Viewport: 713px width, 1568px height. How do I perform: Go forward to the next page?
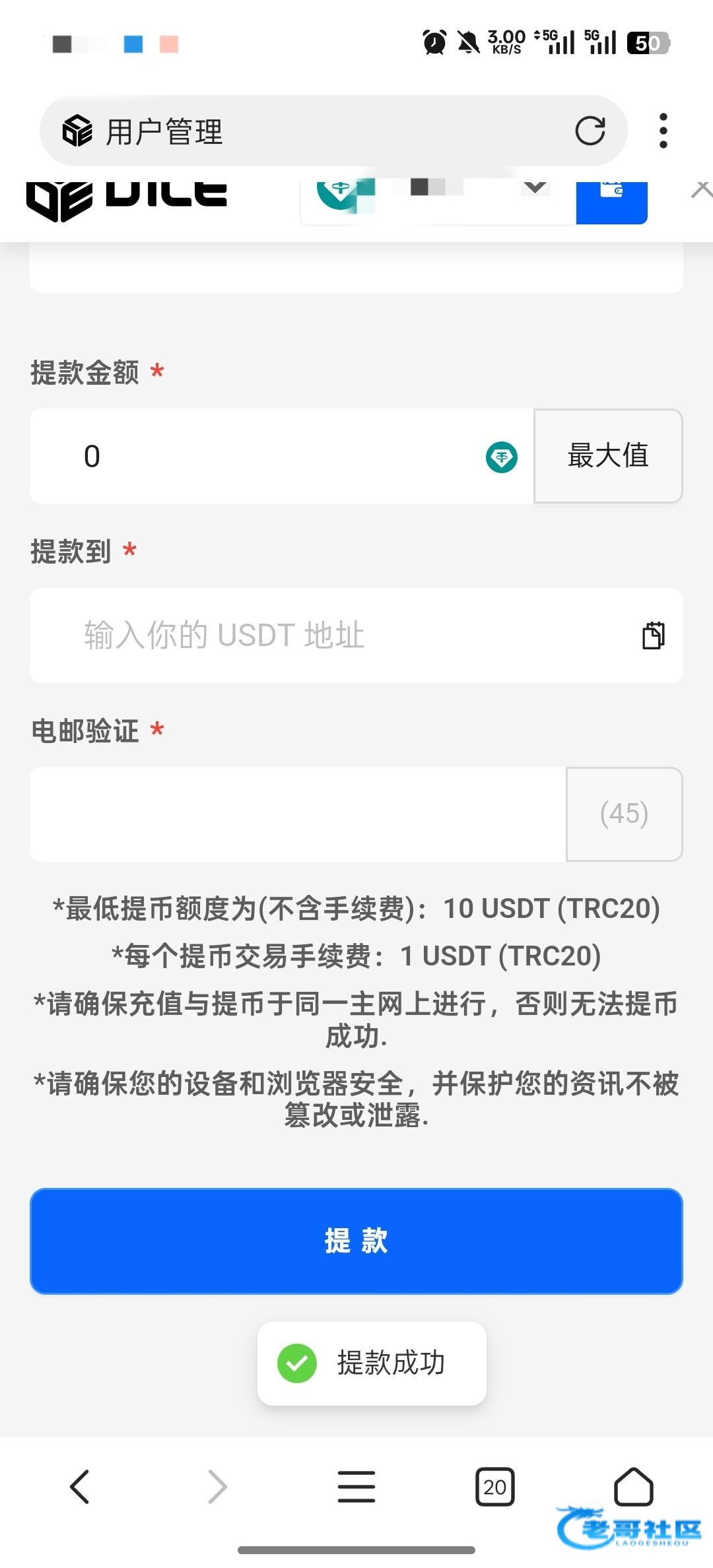click(217, 1487)
